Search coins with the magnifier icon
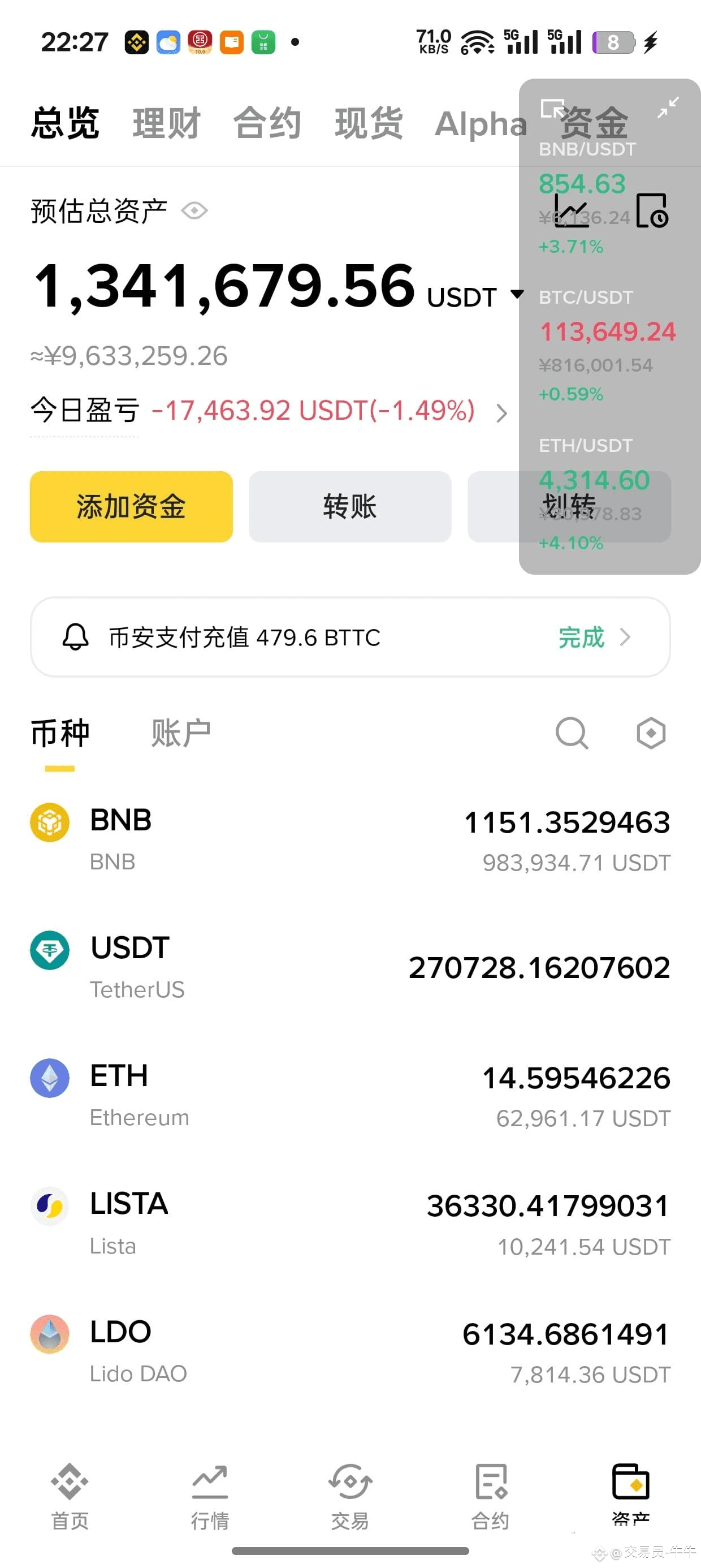Image resolution: width=701 pixels, height=1568 pixels. tap(572, 733)
